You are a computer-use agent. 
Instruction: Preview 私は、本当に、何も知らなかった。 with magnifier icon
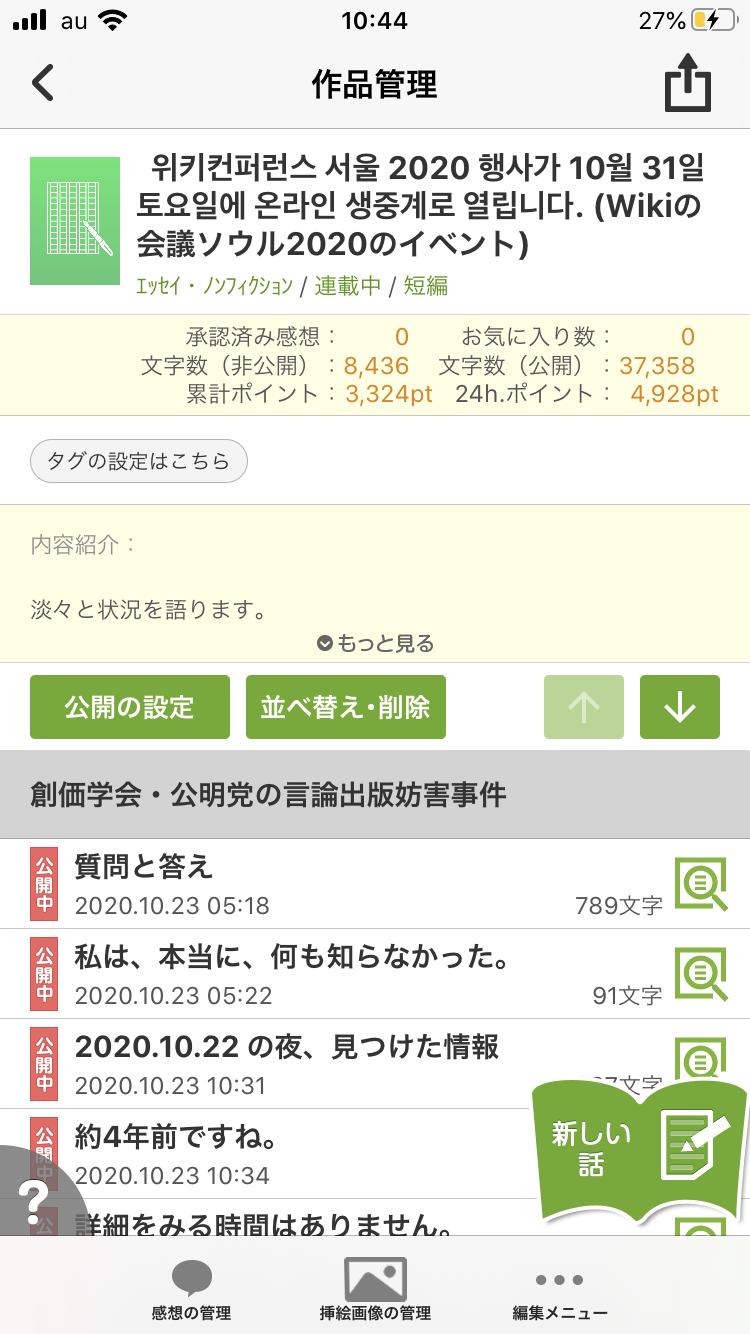[x=700, y=974]
